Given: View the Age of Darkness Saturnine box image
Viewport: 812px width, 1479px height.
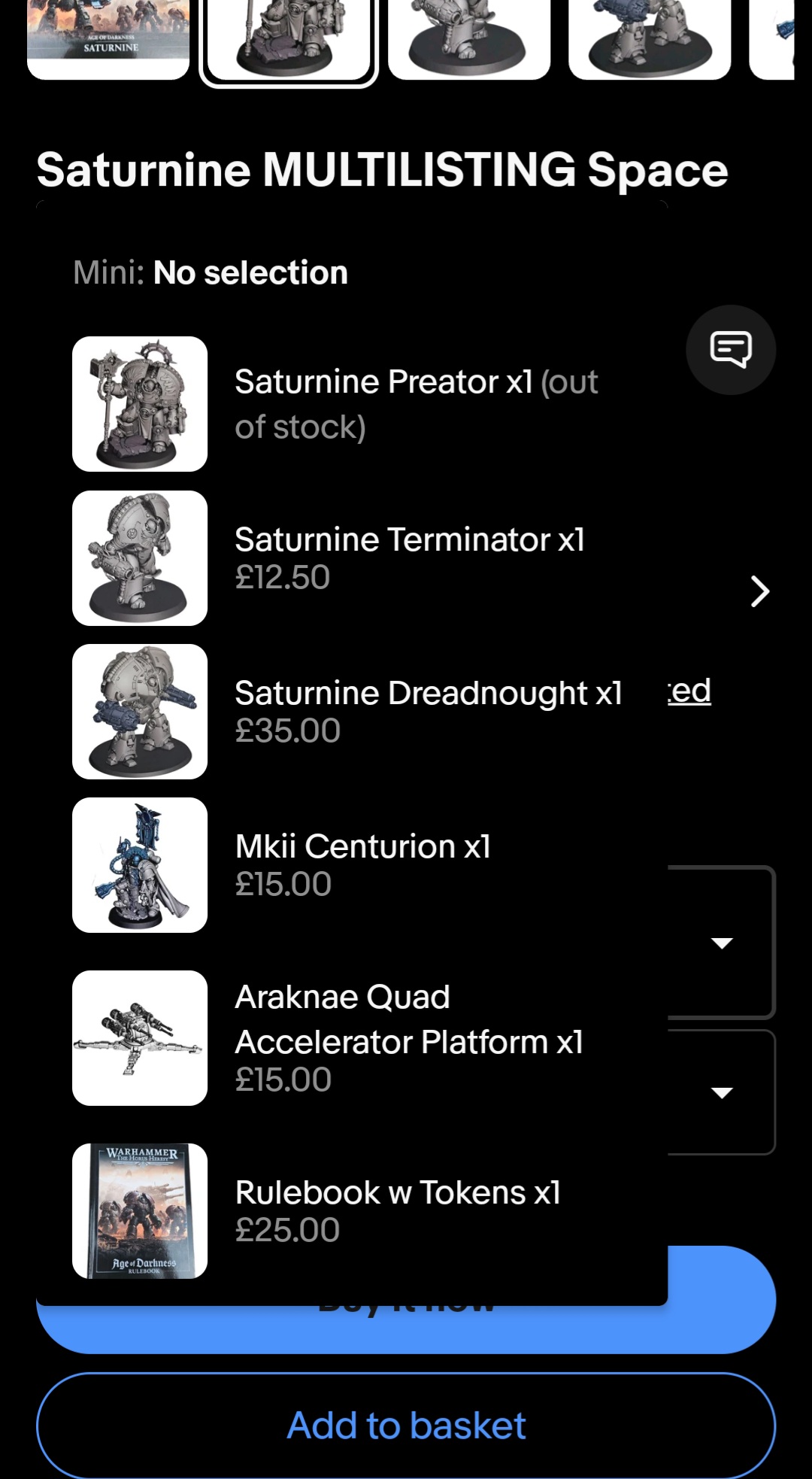Looking at the screenshot, I should pos(108,39).
